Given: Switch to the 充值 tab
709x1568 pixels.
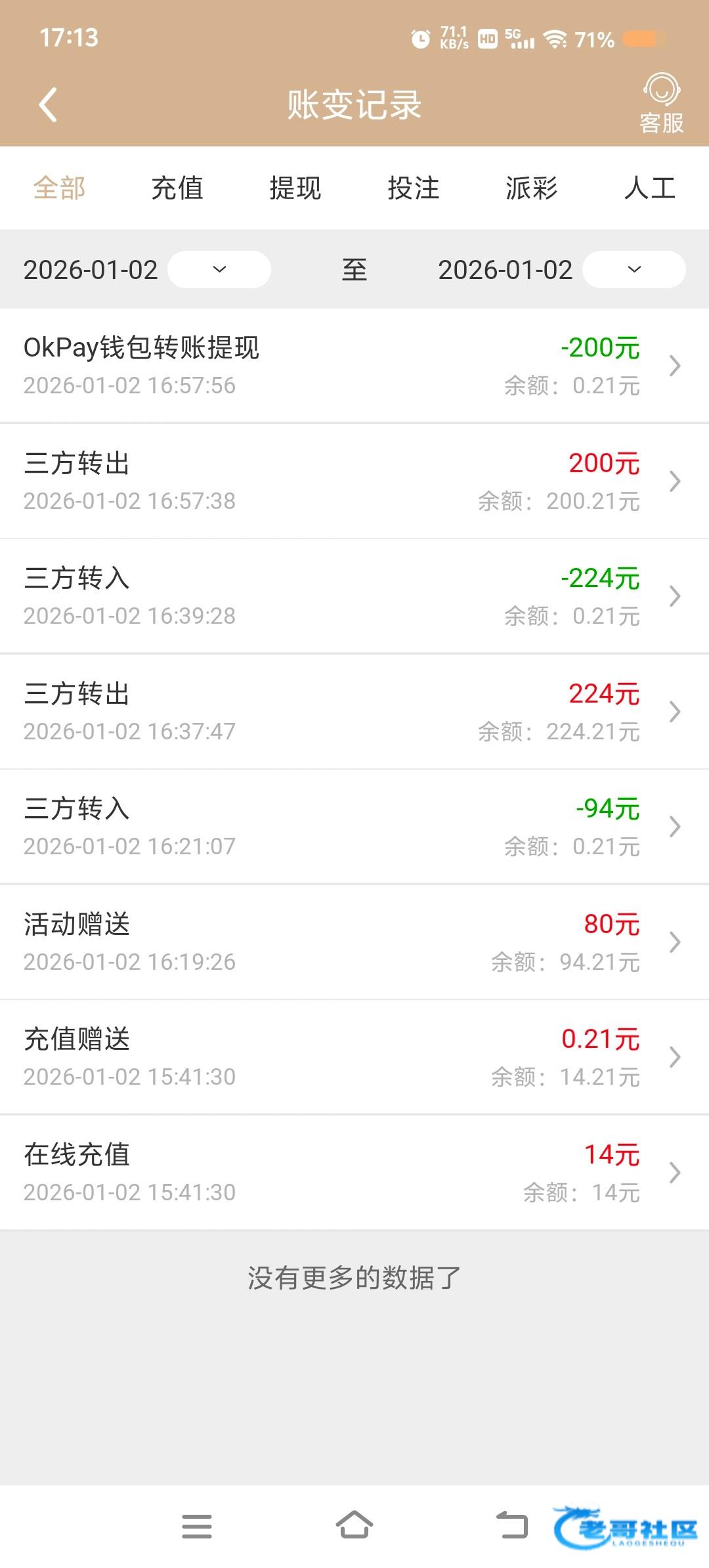Looking at the screenshot, I should pyautogui.click(x=177, y=188).
